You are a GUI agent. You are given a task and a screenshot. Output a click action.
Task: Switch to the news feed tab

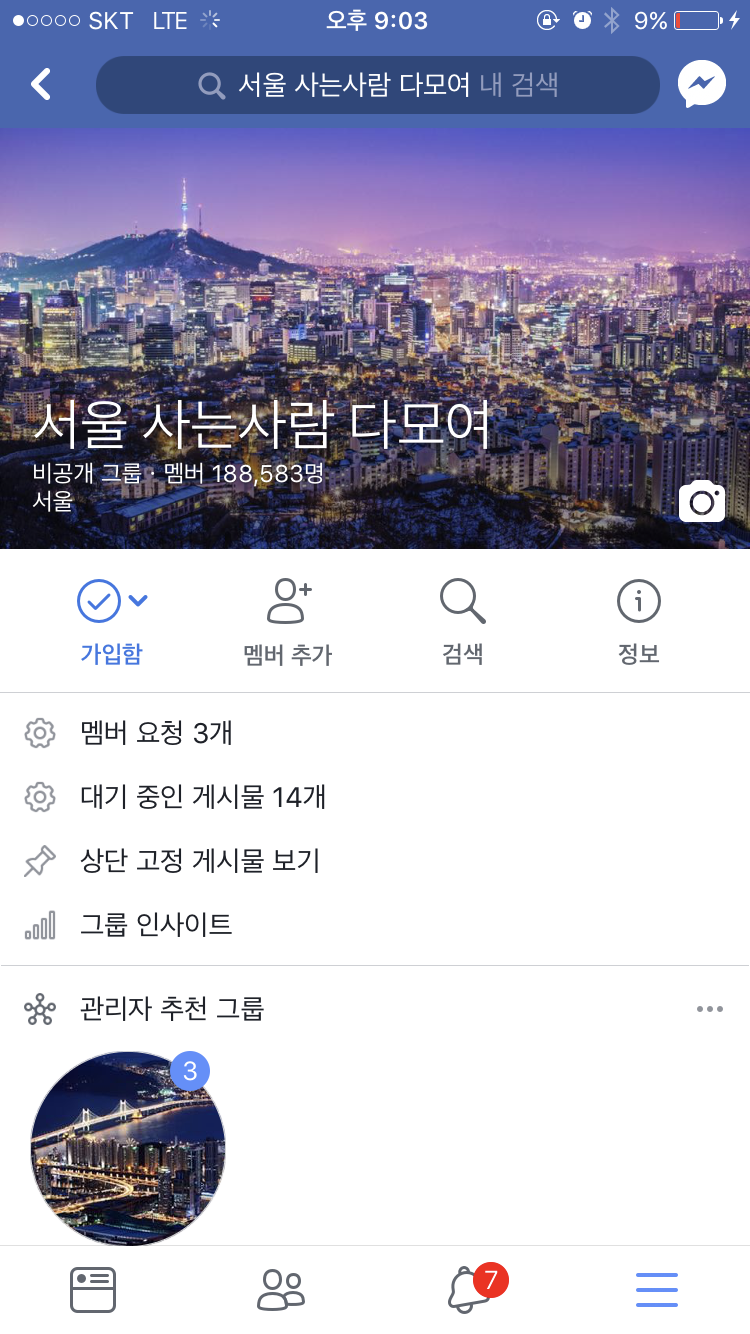[93, 1290]
